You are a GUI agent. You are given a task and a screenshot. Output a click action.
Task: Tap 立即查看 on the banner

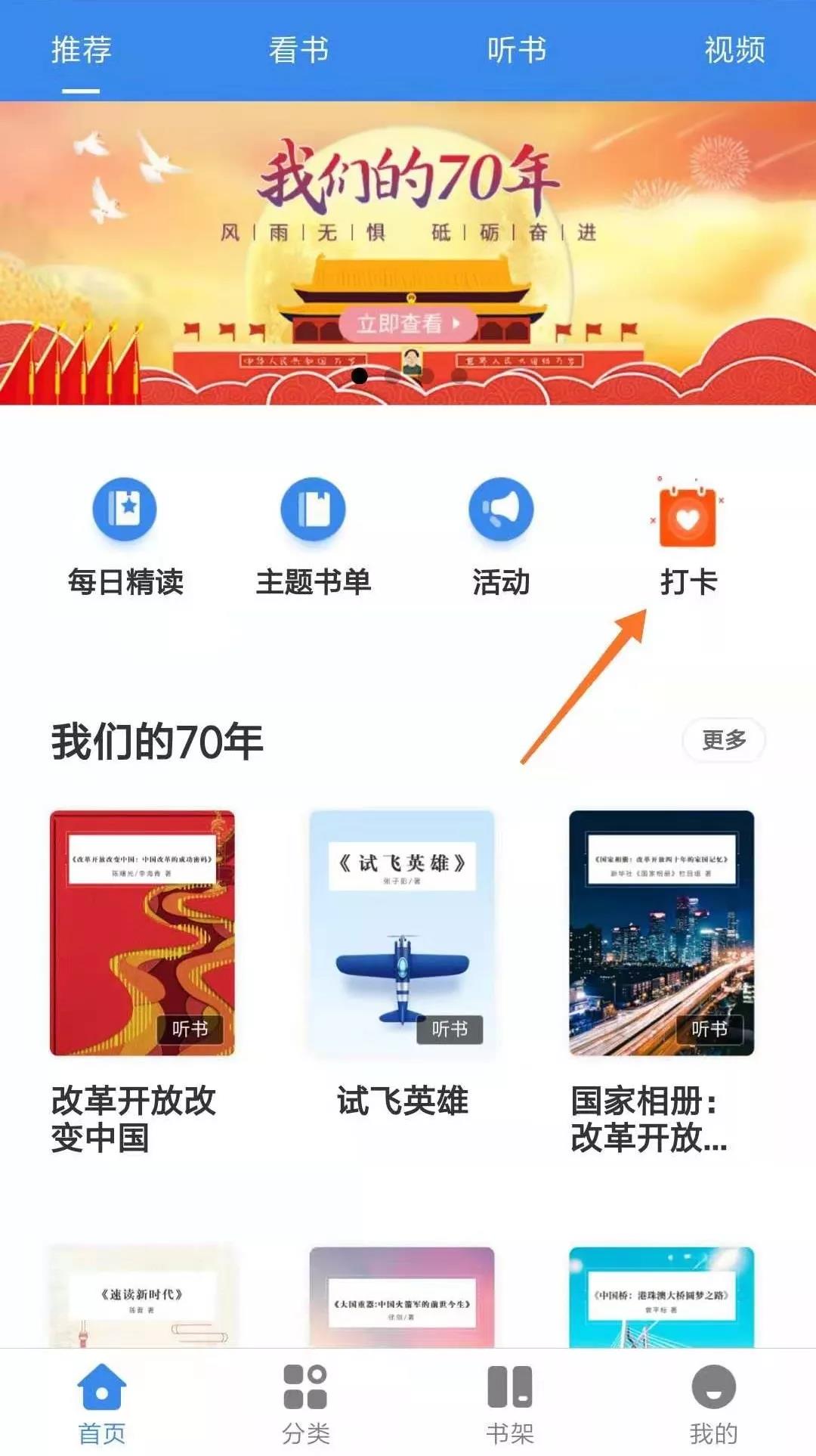[x=408, y=324]
